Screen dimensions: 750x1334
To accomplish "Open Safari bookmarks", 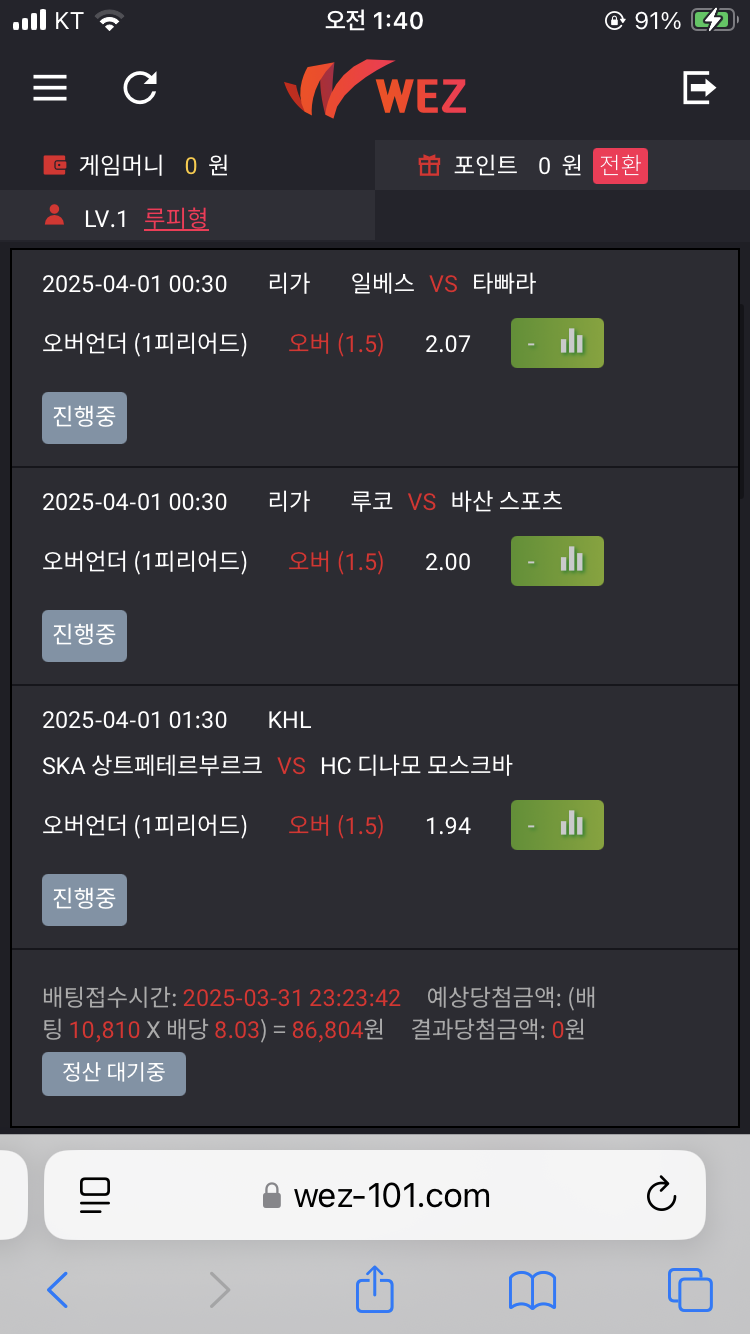I will pyautogui.click(x=532, y=1290).
